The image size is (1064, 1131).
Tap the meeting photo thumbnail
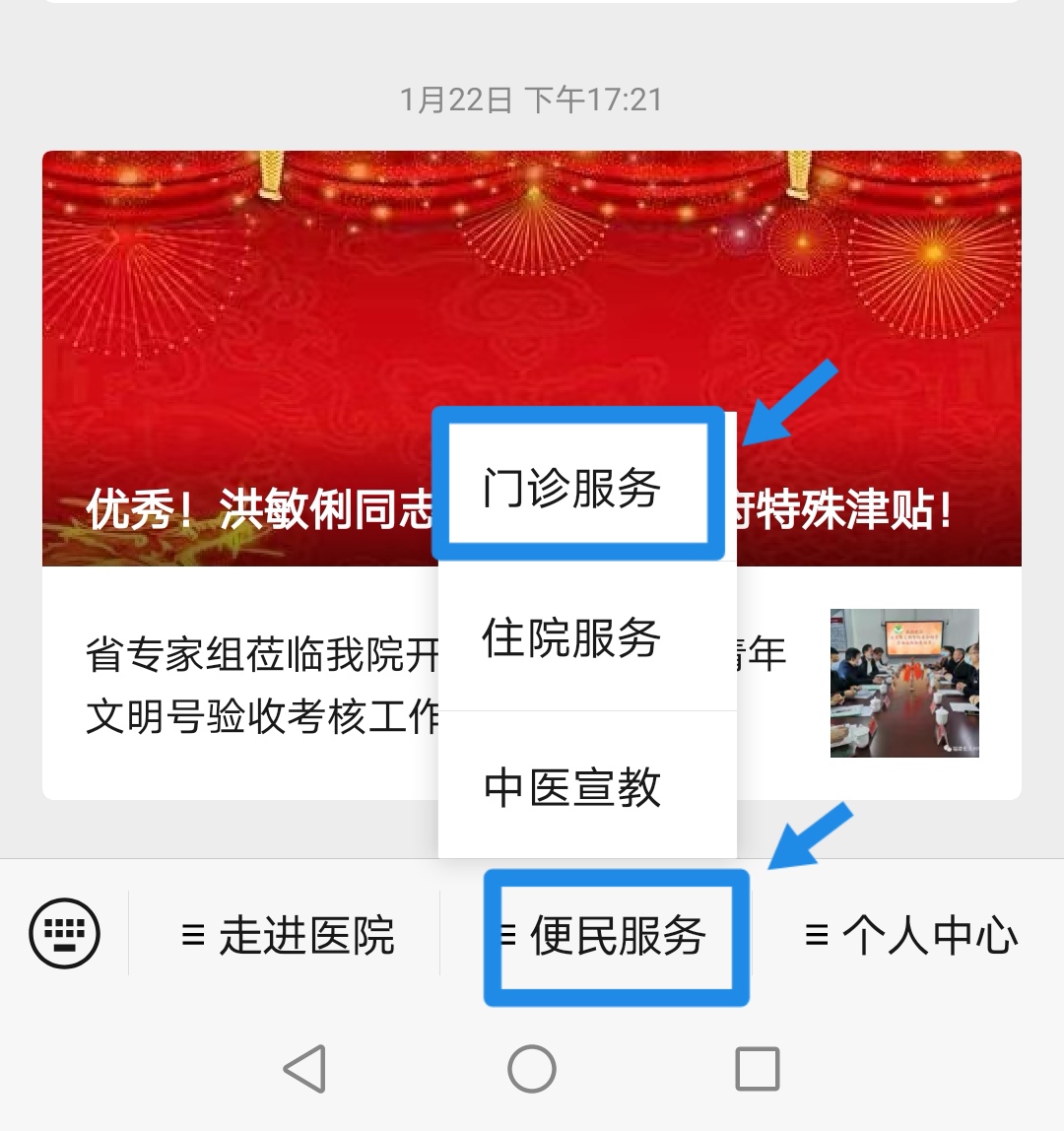tap(903, 680)
